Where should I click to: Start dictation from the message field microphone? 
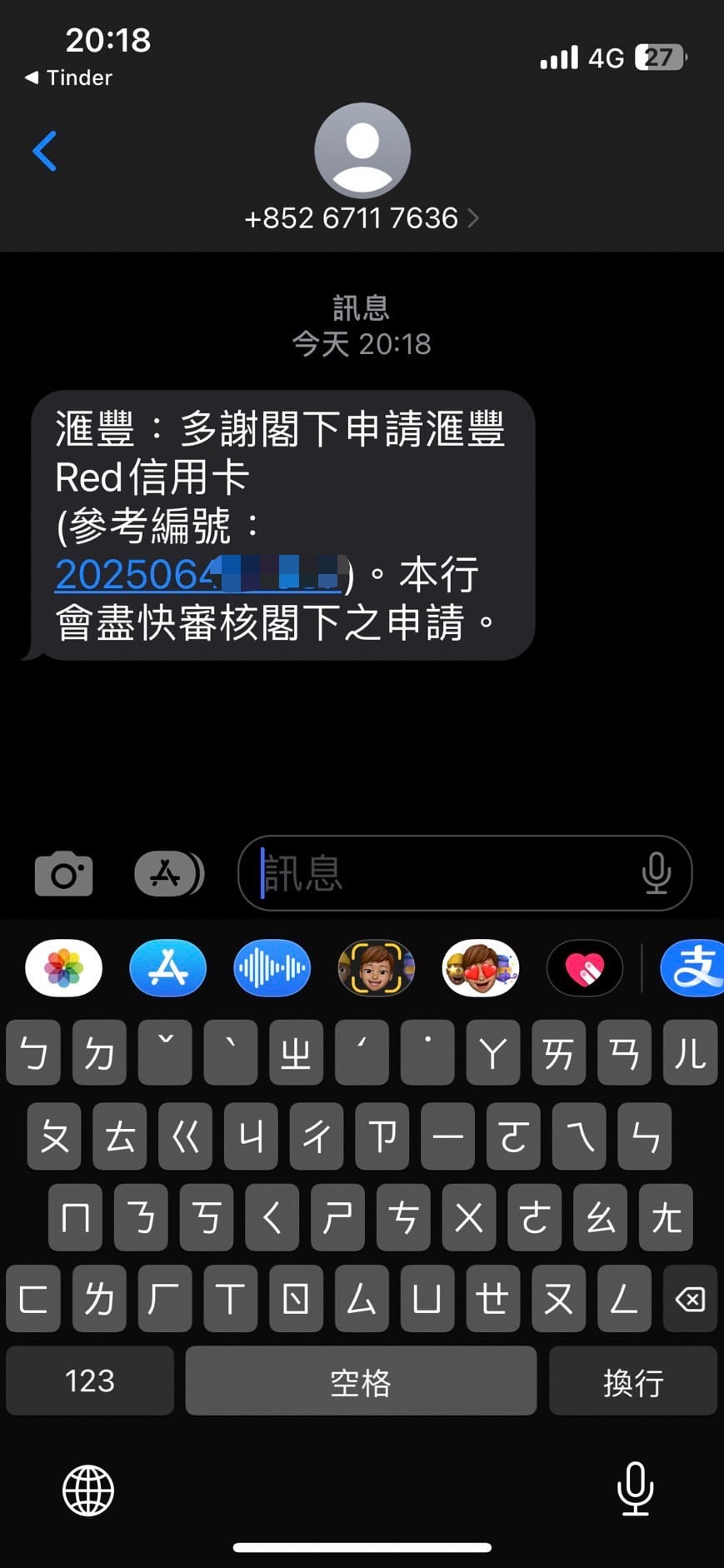[x=657, y=873]
